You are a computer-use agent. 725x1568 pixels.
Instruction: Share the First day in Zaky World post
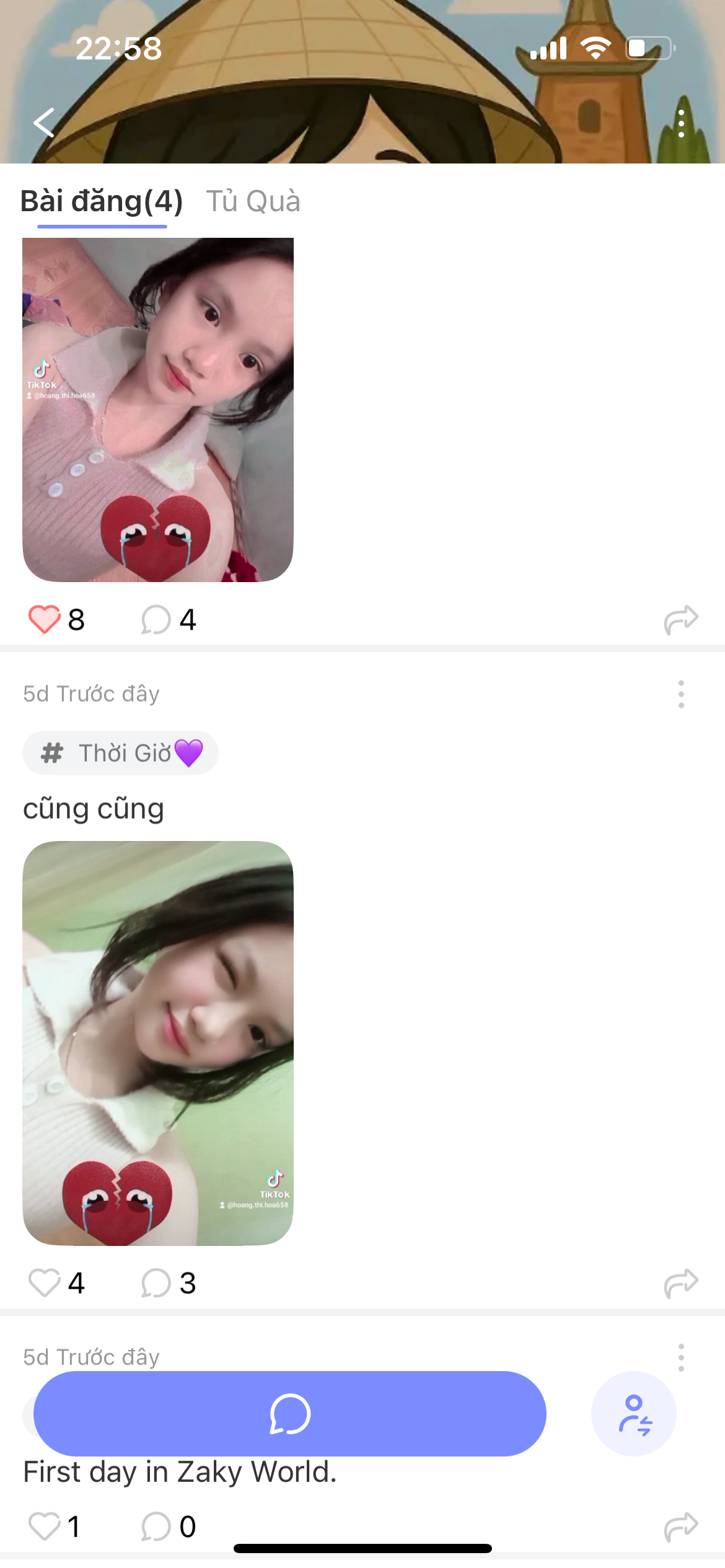click(x=681, y=1526)
